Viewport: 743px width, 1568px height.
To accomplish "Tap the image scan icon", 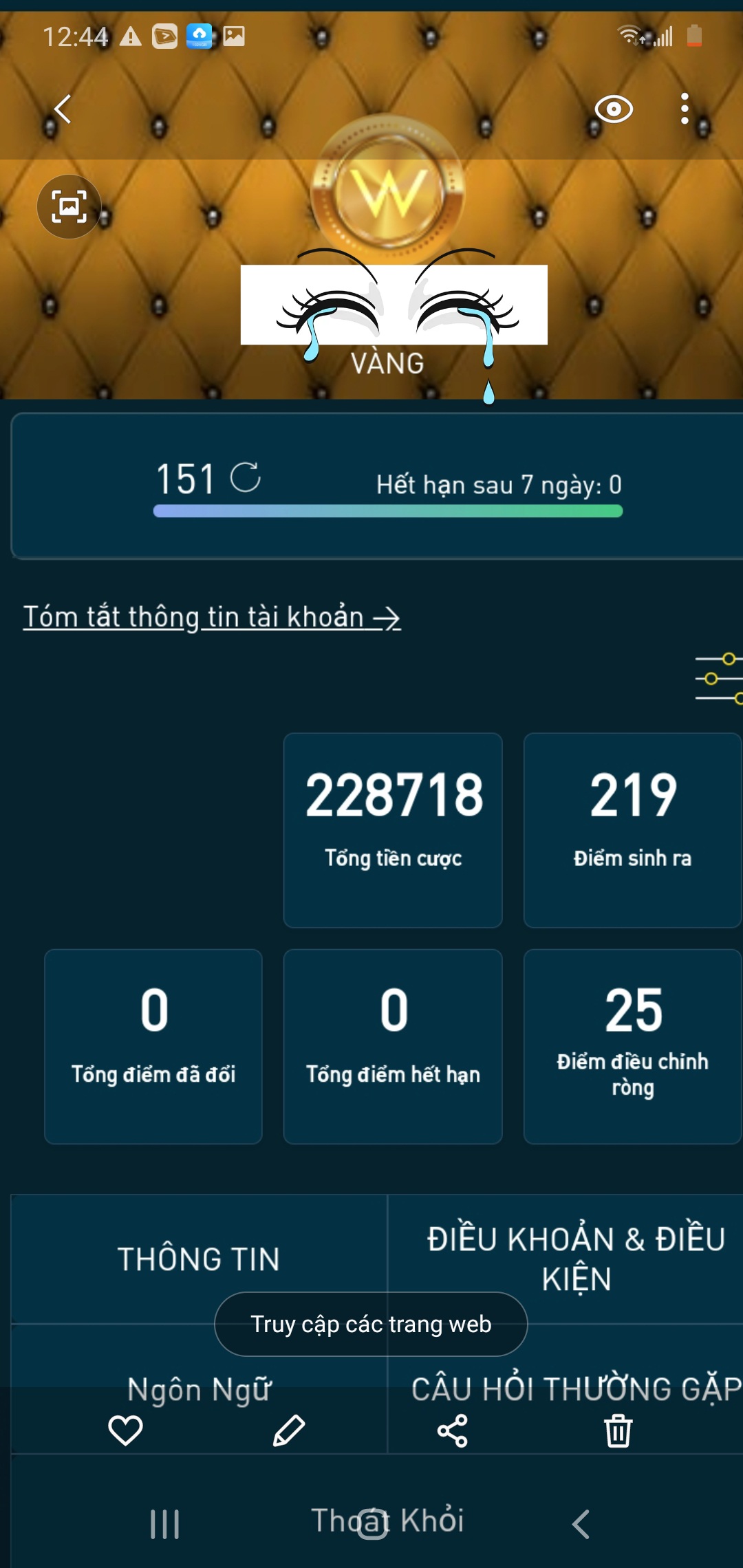I will coord(69,206).
